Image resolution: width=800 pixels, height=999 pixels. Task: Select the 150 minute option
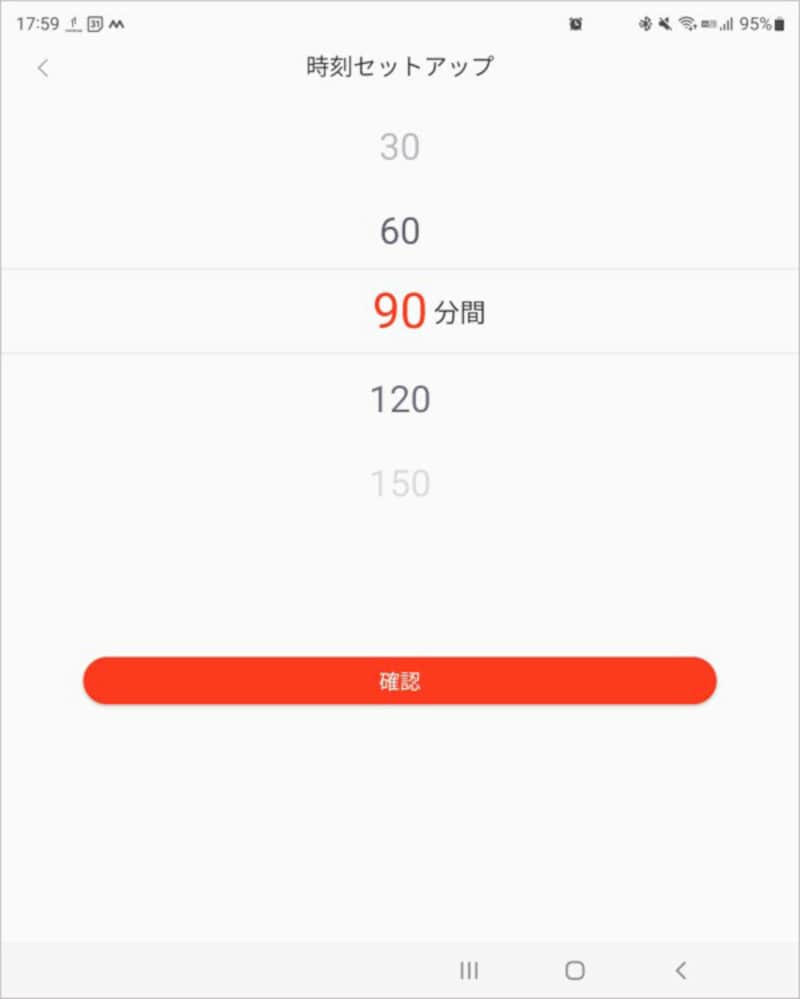pyautogui.click(x=400, y=483)
